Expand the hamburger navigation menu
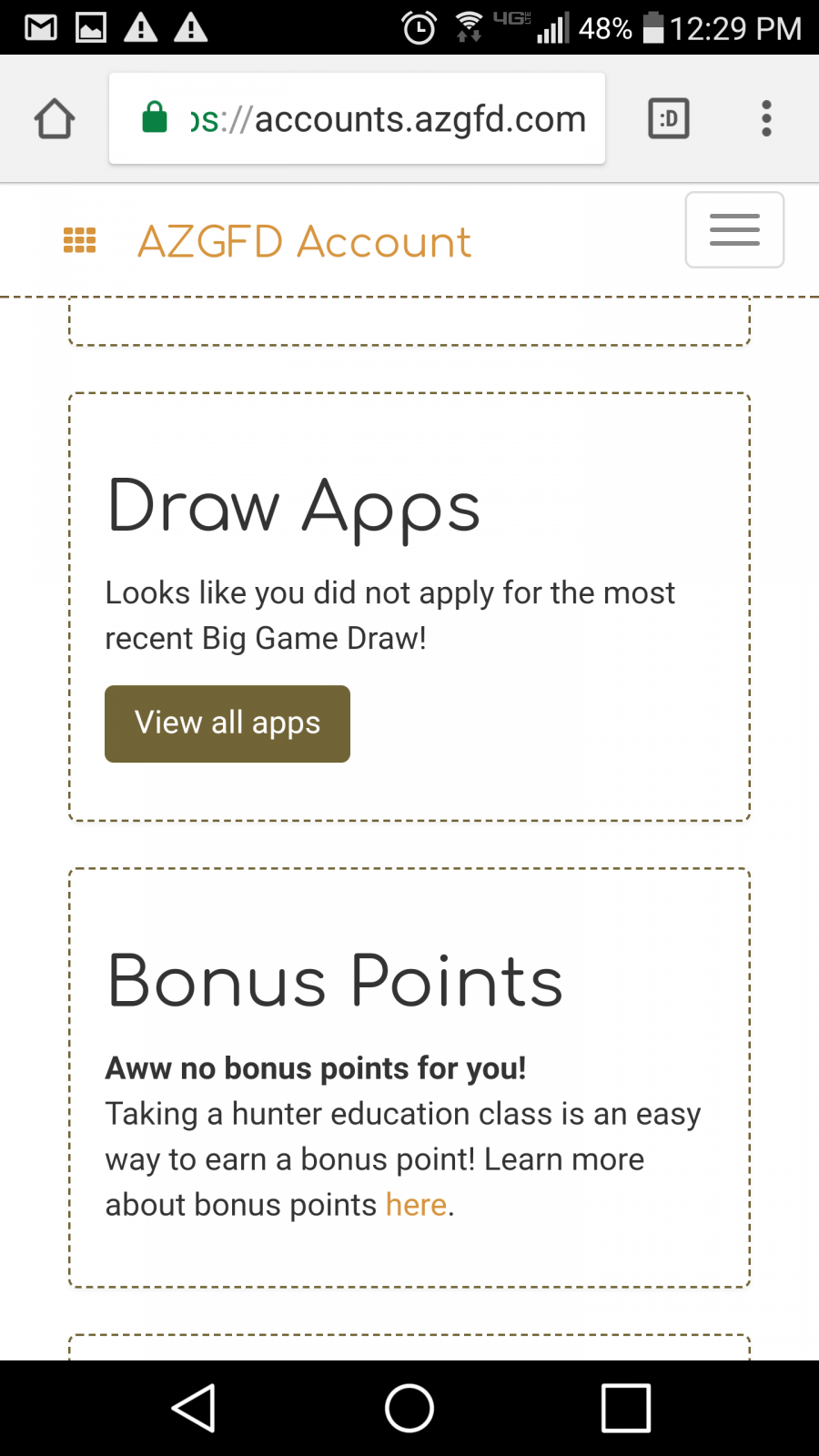The image size is (819, 1456). point(734,230)
